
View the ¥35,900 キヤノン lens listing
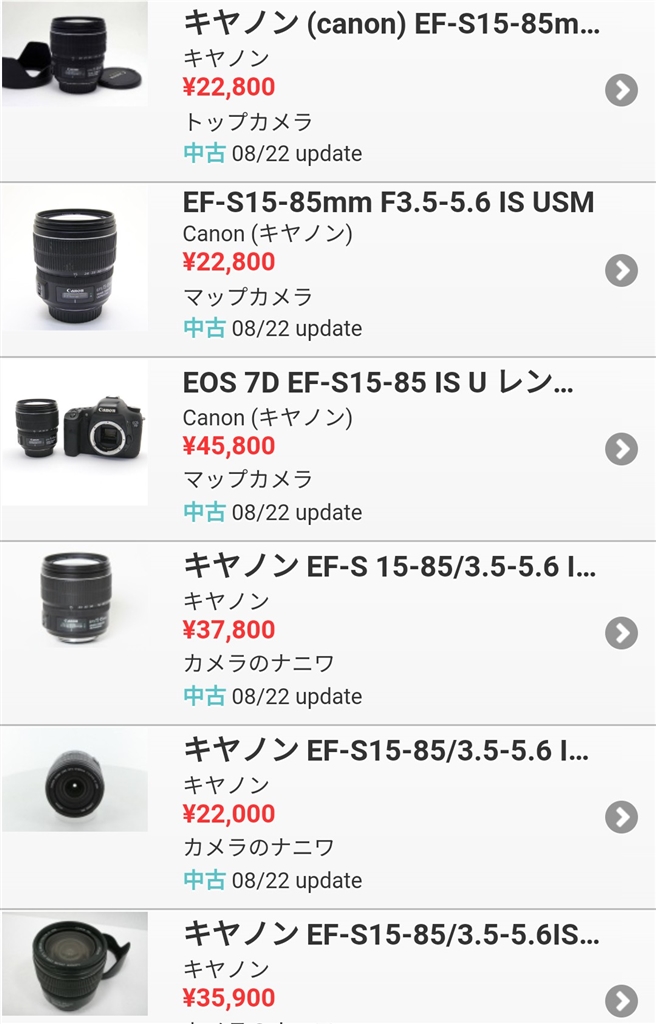(x=390, y=935)
